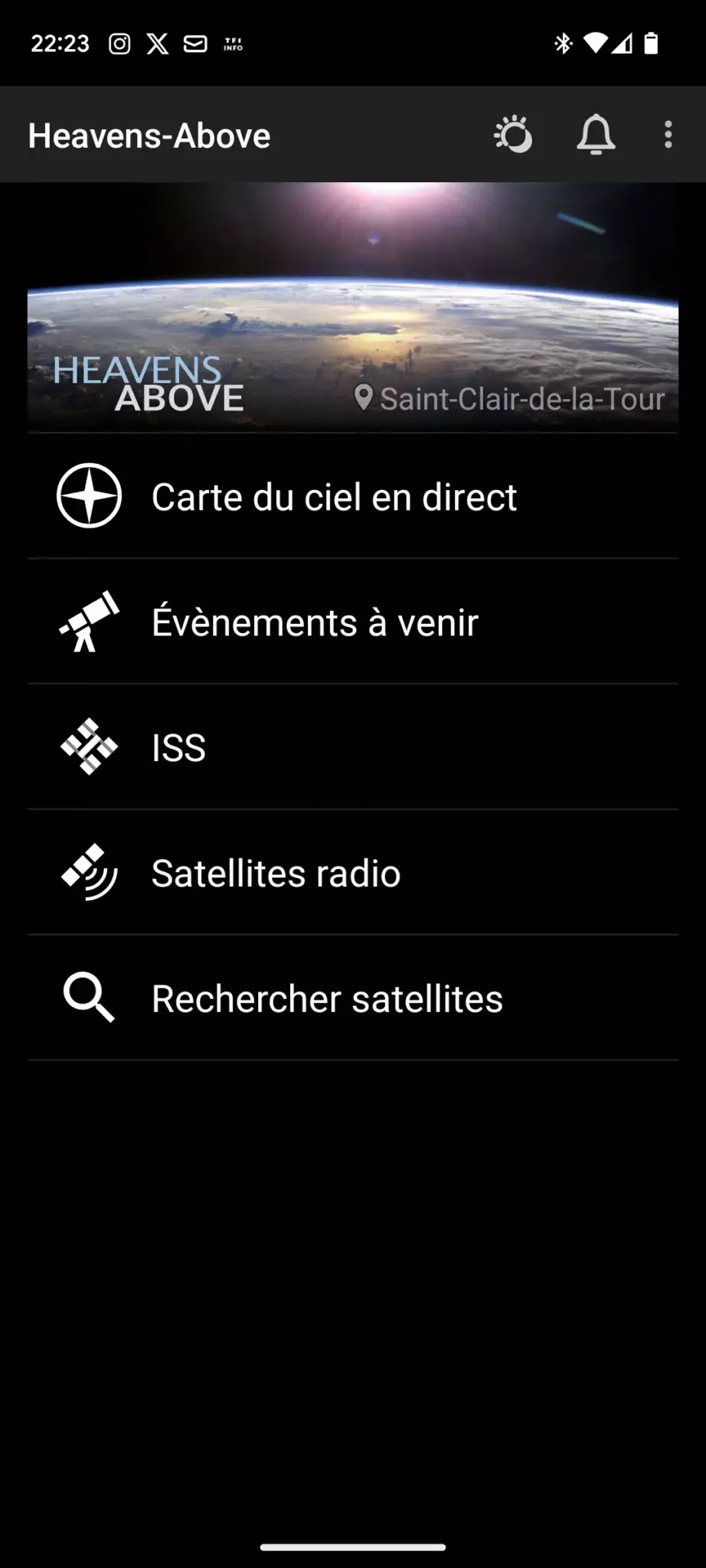Image resolution: width=706 pixels, height=1568 pixels.
Task: Change location Saint-Clair-de-la-Tour
Action: [509, 399]
